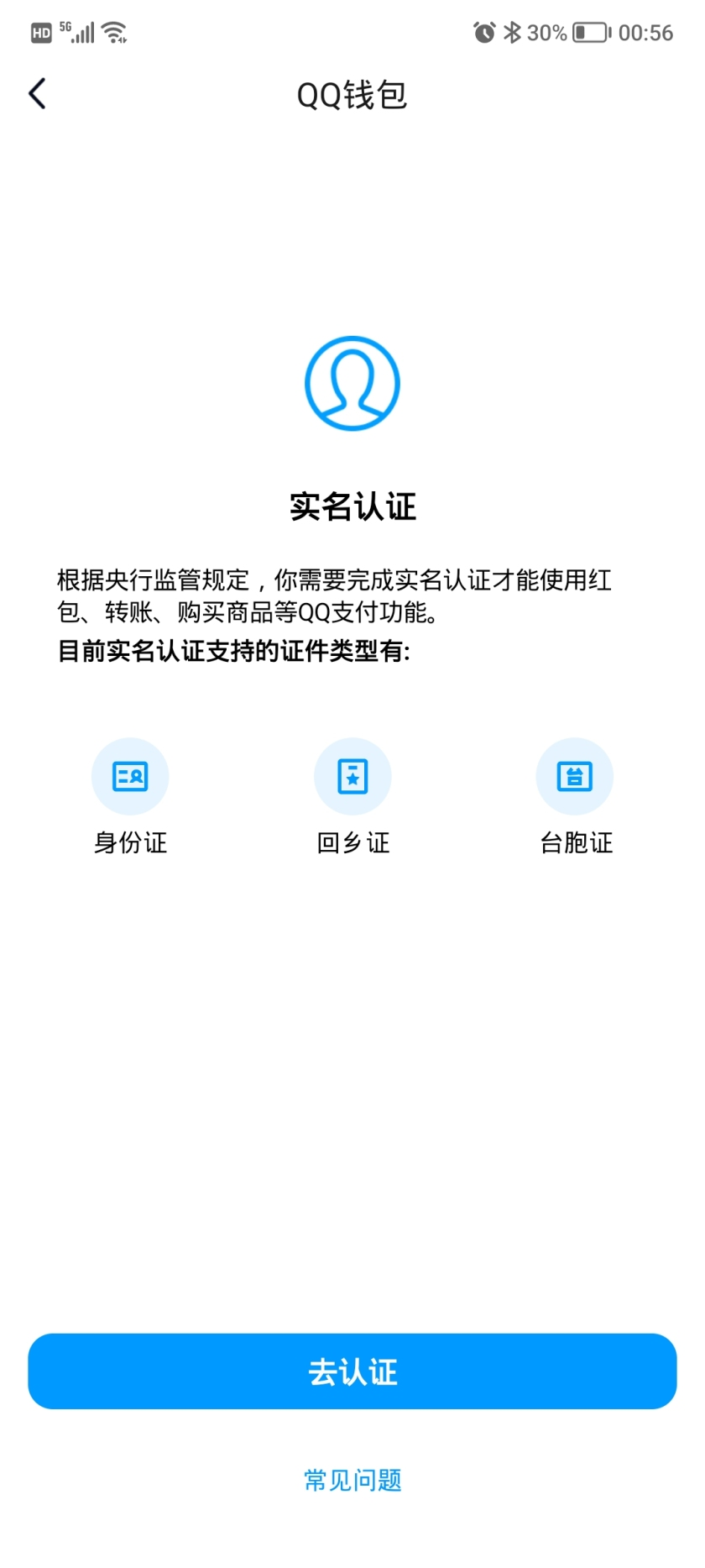
Task: Select the 身份证 ID card icon
Action: pos(130,776)
